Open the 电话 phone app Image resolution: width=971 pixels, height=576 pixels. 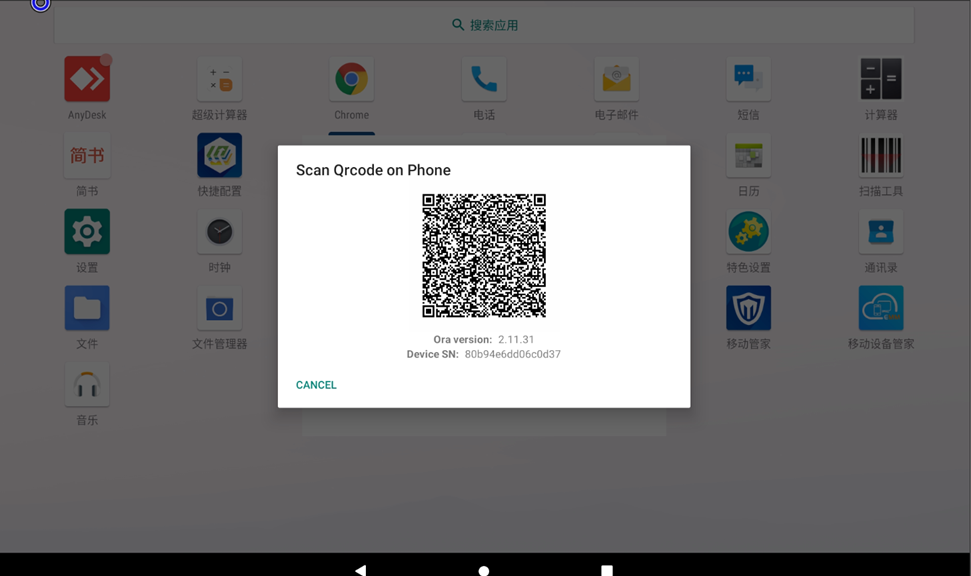pos(484,80)
